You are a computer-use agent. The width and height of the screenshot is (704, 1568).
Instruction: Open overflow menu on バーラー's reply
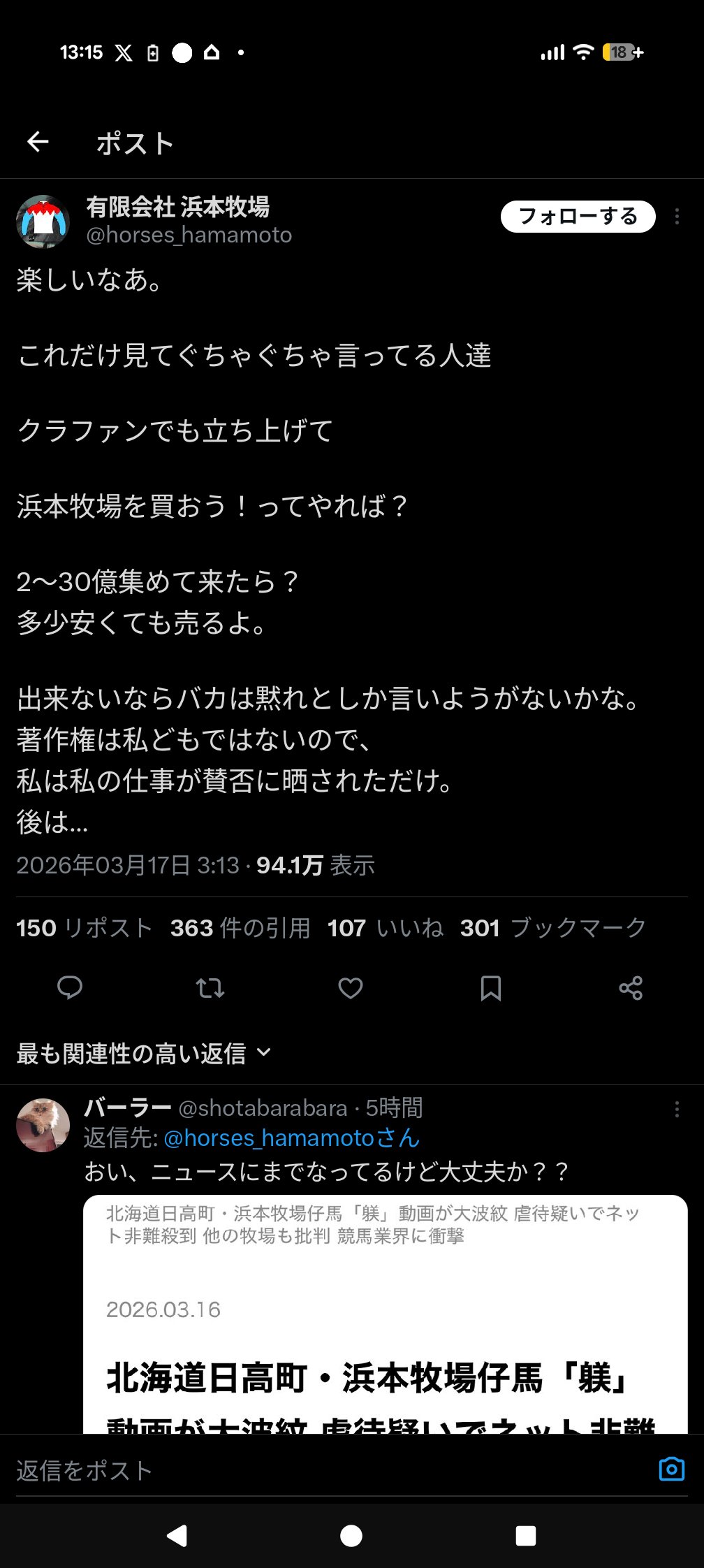[677, 1109]
